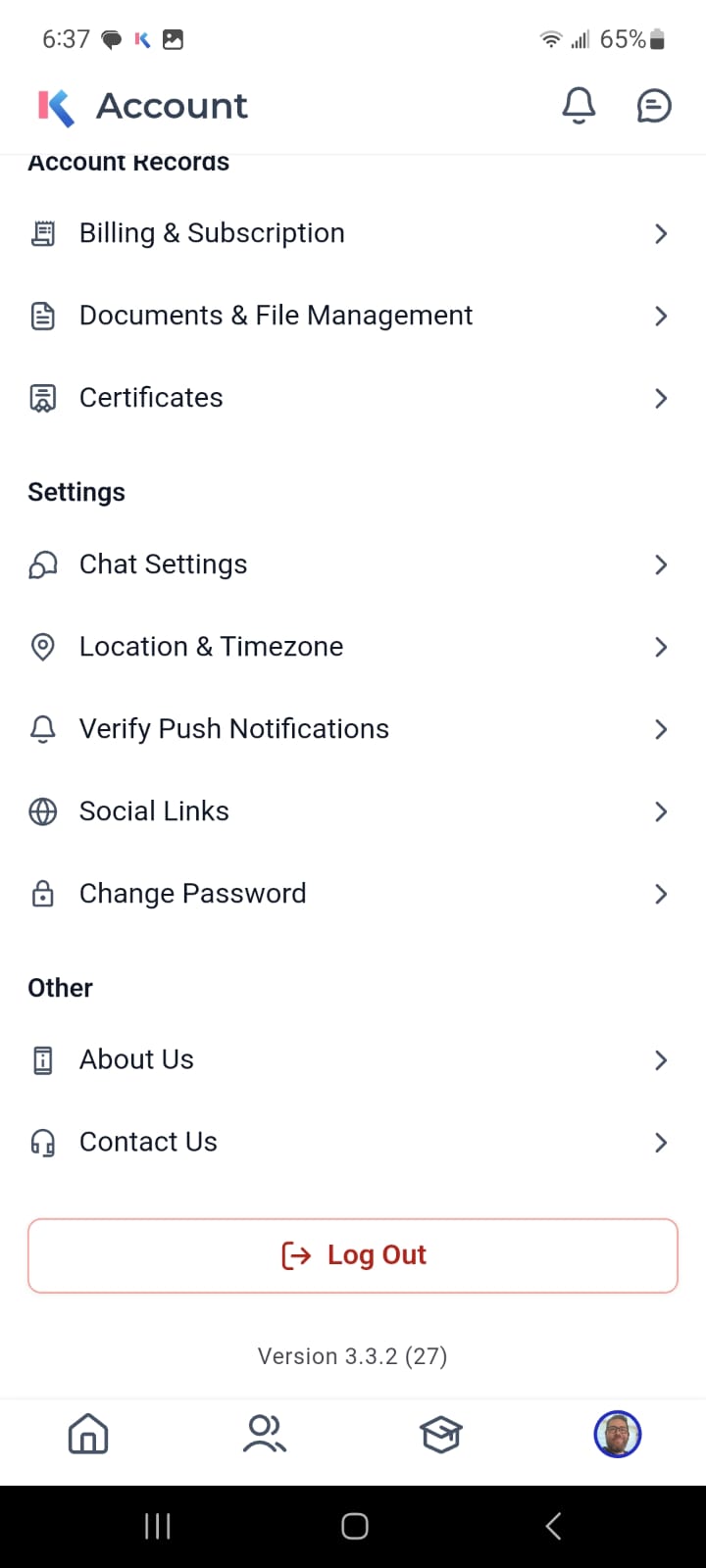Switch to the graduation cap learning tab
Screen dimensions: 706x1568
pos(440,1435)
